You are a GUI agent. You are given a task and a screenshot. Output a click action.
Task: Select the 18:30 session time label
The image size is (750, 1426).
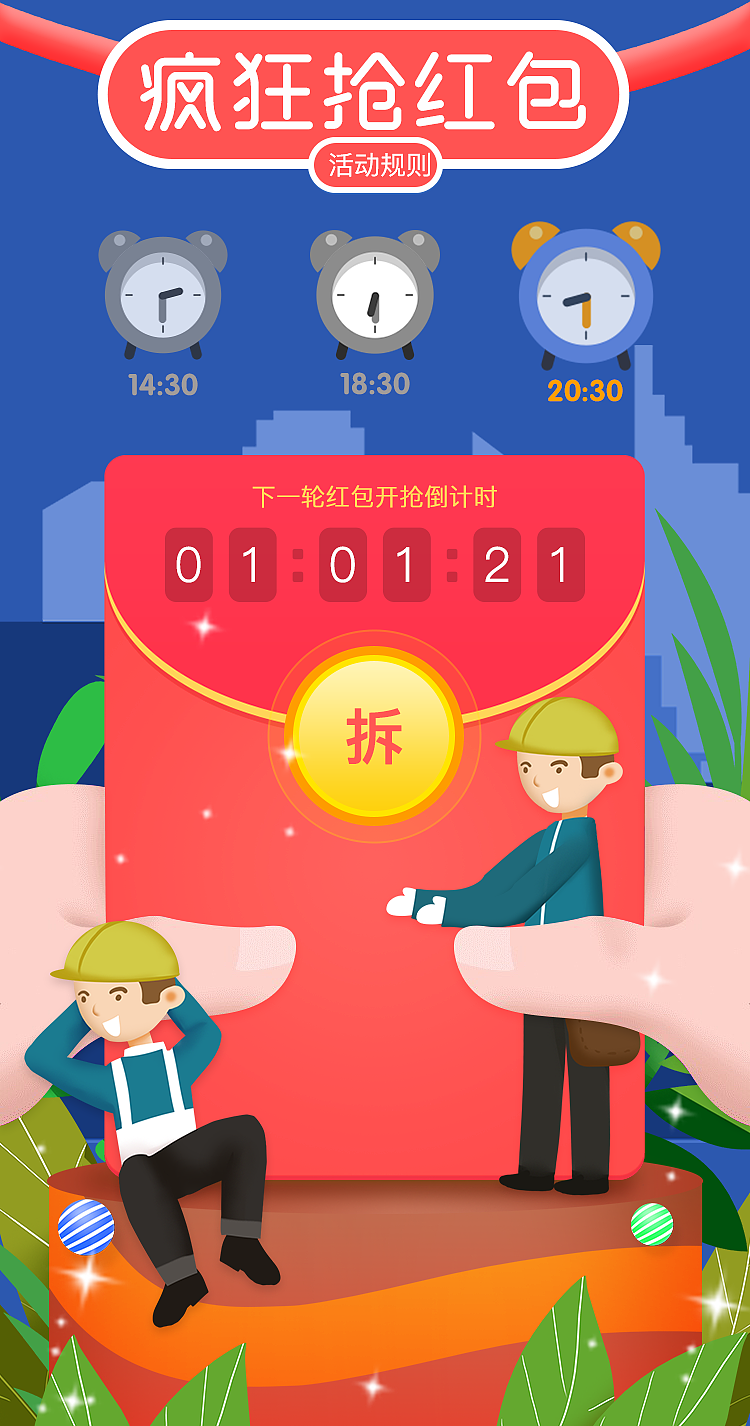[375, 383]
